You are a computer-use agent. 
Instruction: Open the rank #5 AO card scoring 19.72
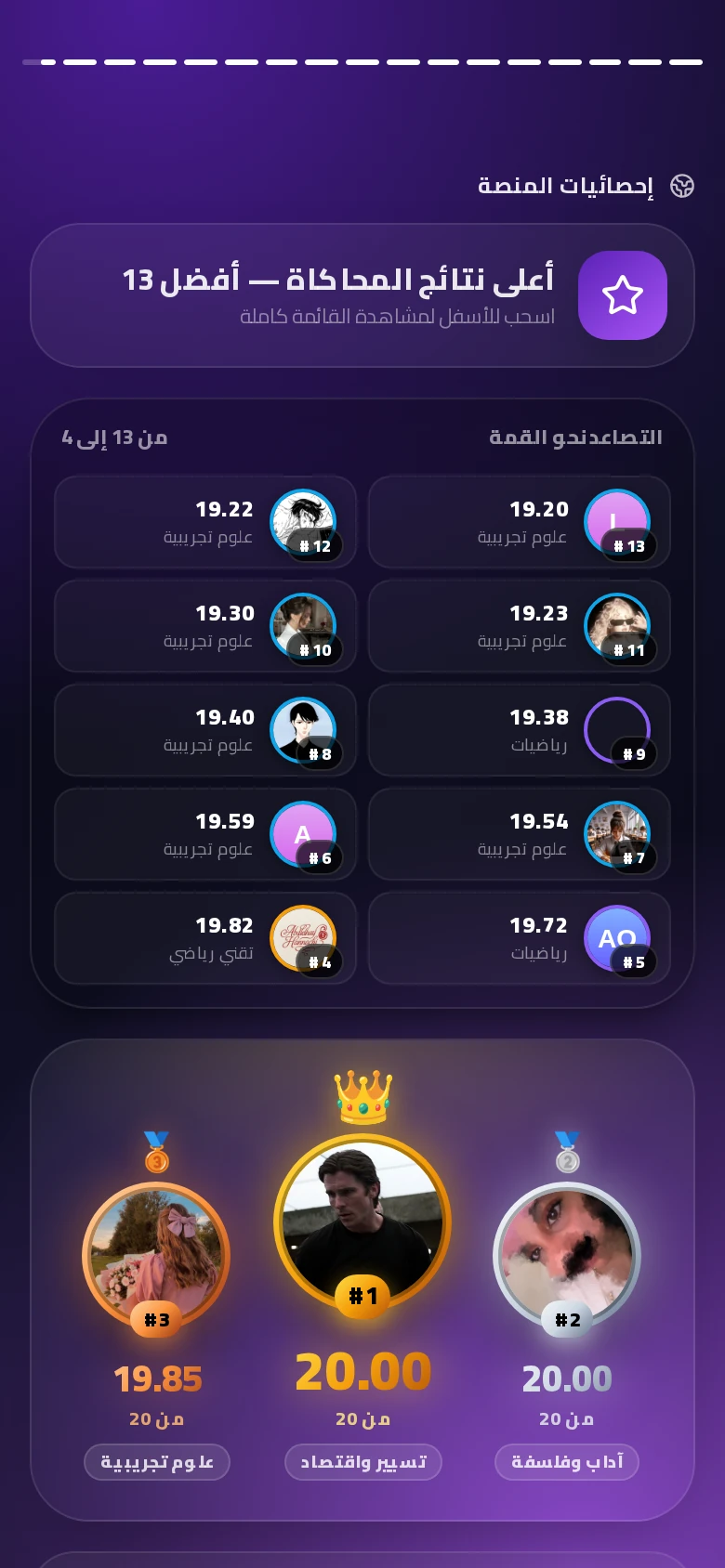tap(520, 938)
